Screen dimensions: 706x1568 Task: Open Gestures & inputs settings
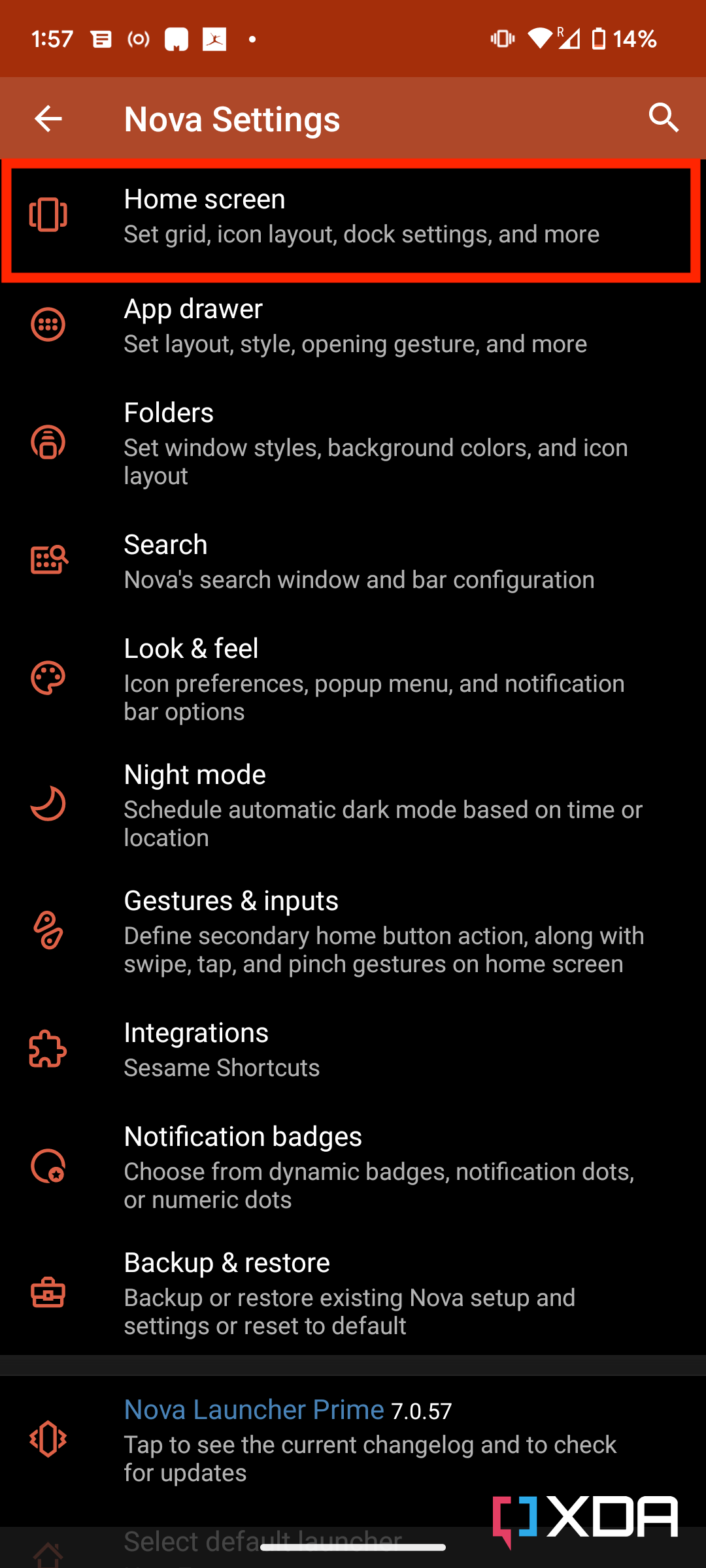tap(353, 931)
